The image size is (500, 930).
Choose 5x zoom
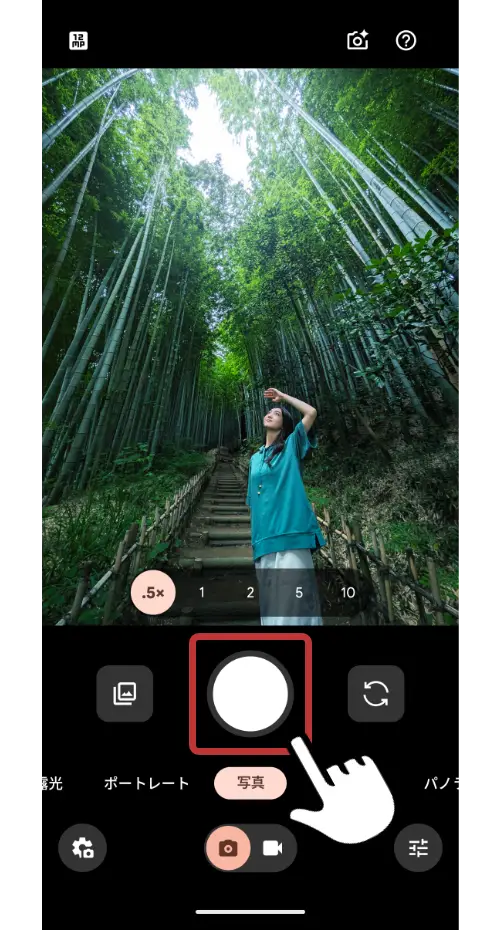[299, 592]
